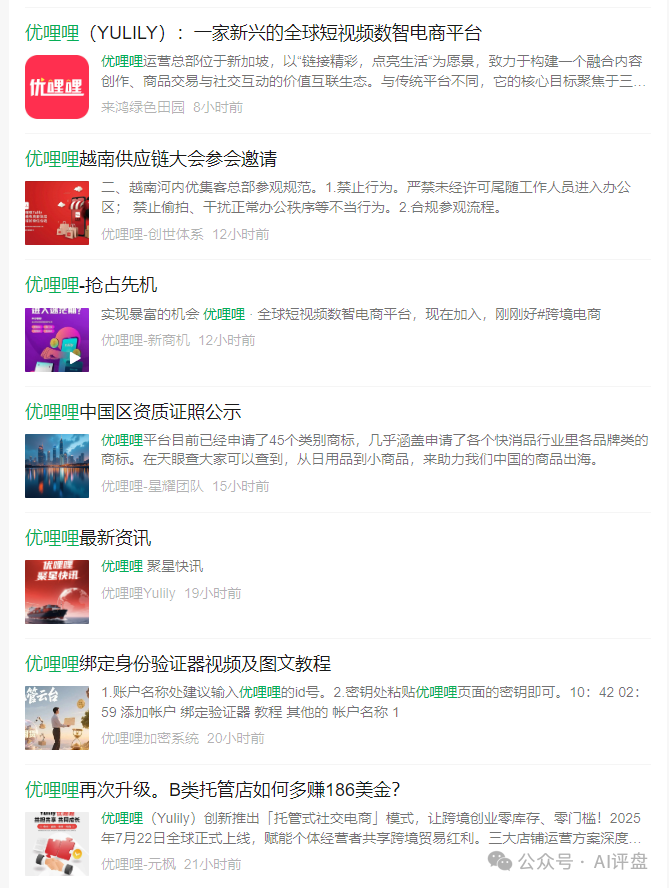Open the 优哩哩中国区资质证照公示 article
The image size is (669, 888).
tap(133, 412)
